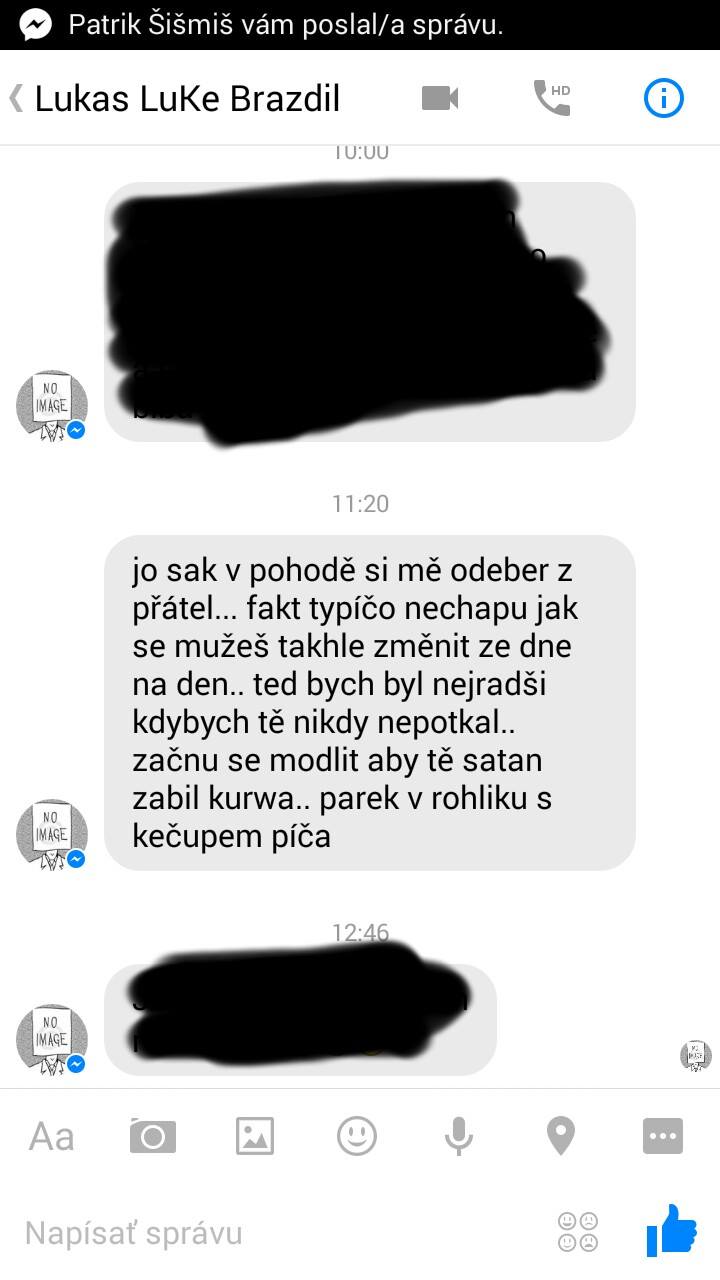This screenshot has width=720, height=1280.
Task: Open notification from Patrik Šišmiš
Action: pos(285,25)
